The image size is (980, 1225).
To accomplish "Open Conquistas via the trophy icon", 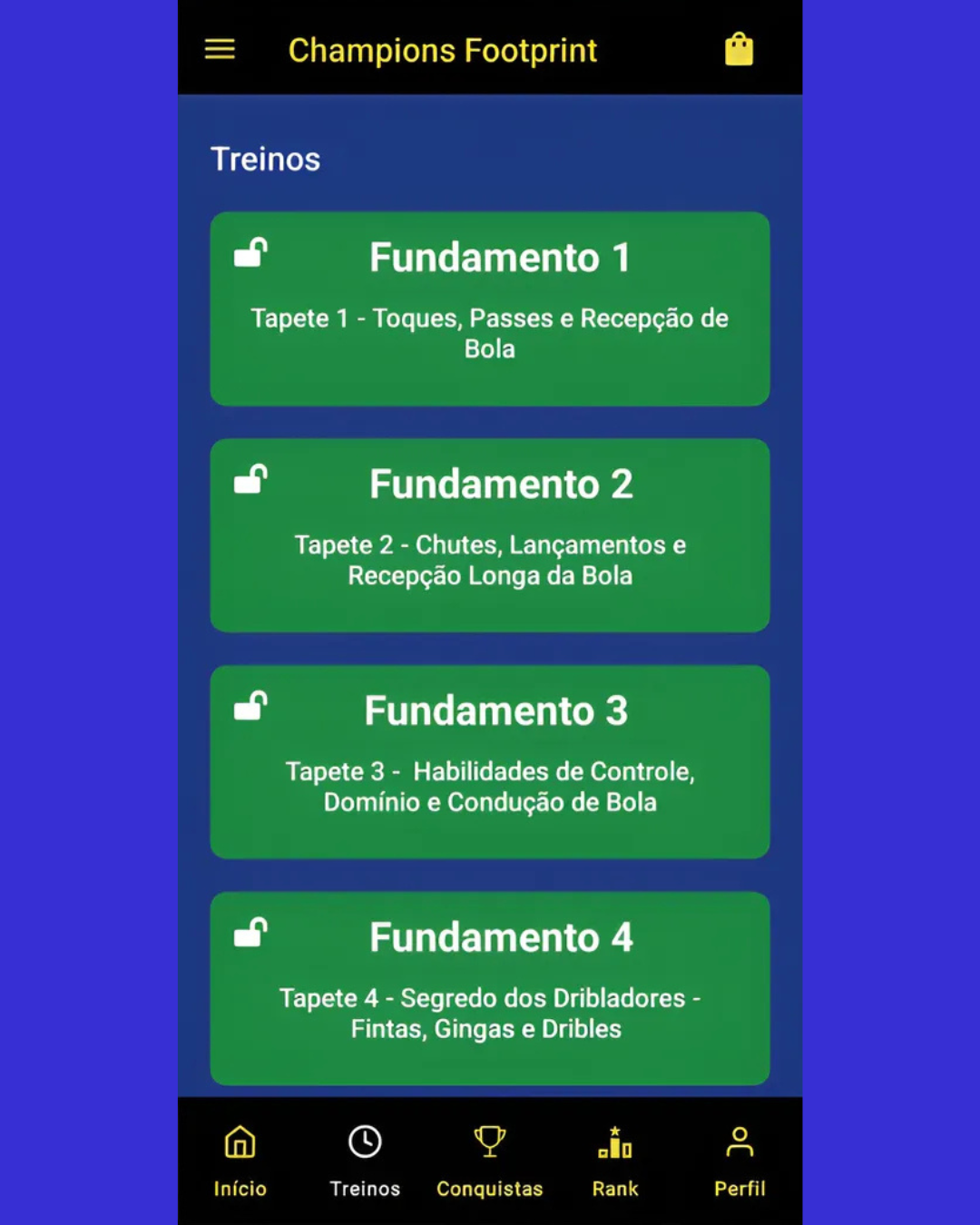I will (x=489, y=1141).
